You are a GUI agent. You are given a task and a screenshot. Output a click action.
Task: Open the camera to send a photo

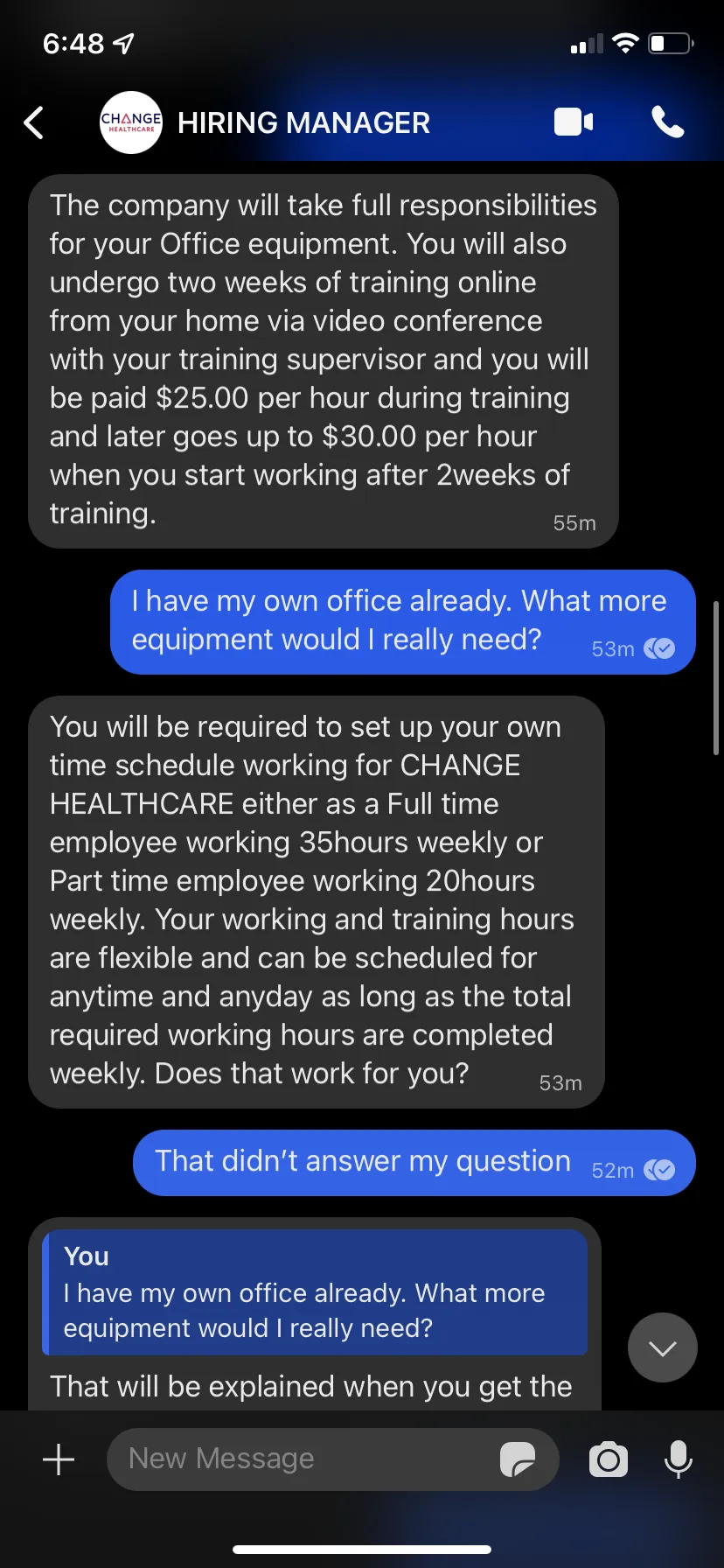[609, 1459]
